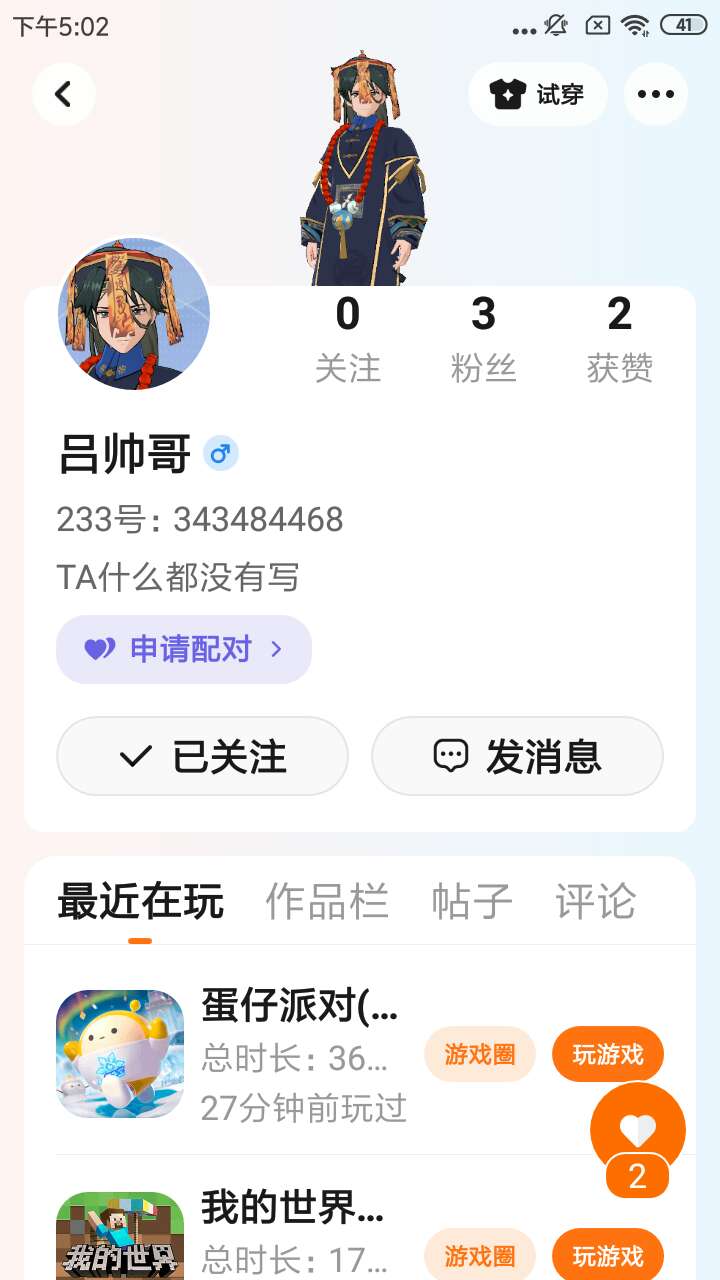Open 吕帅哥's profile avatar
The image size is (720, 1280).
(x=134, y=314)
